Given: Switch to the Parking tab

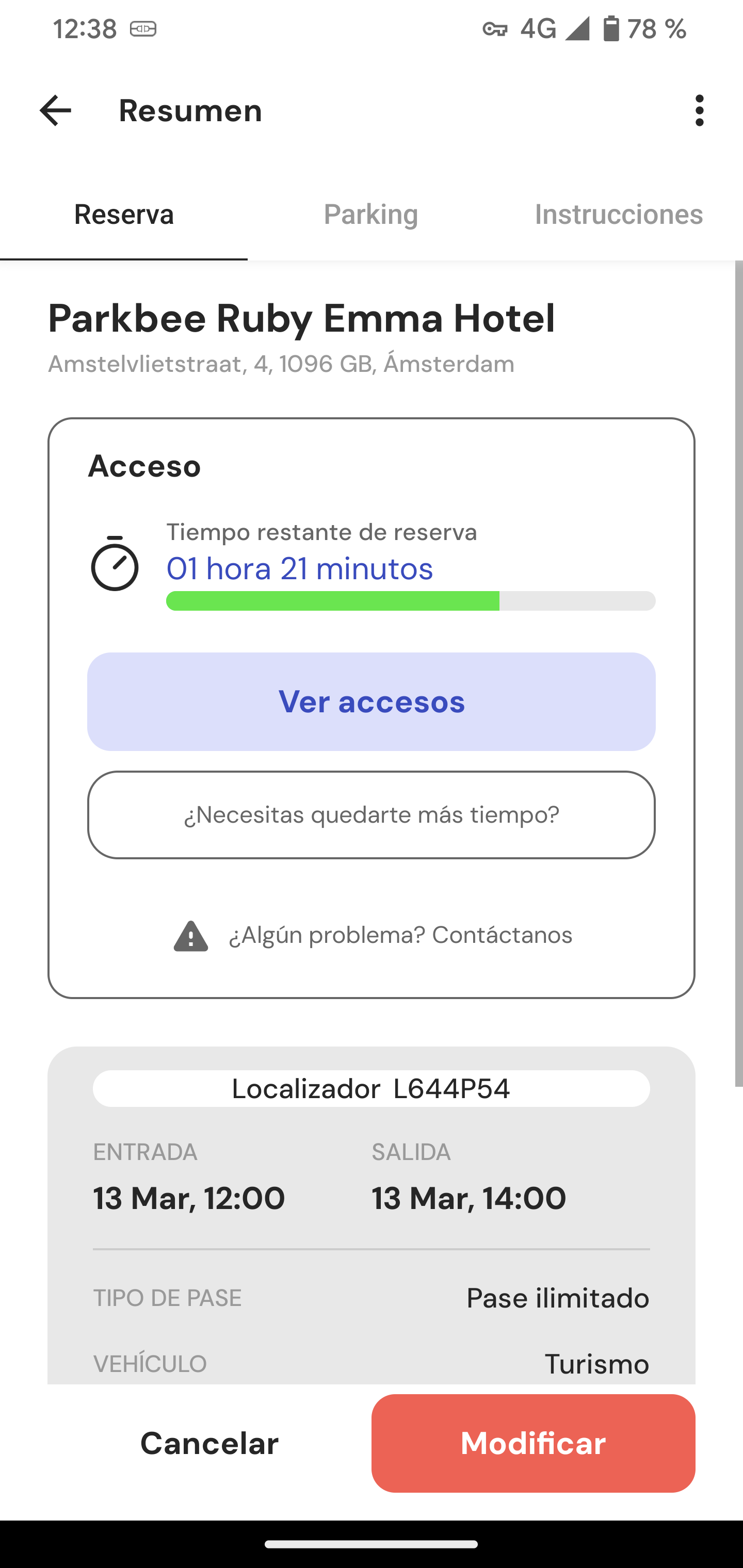Looking at the screenshot, I should [370, 214].
